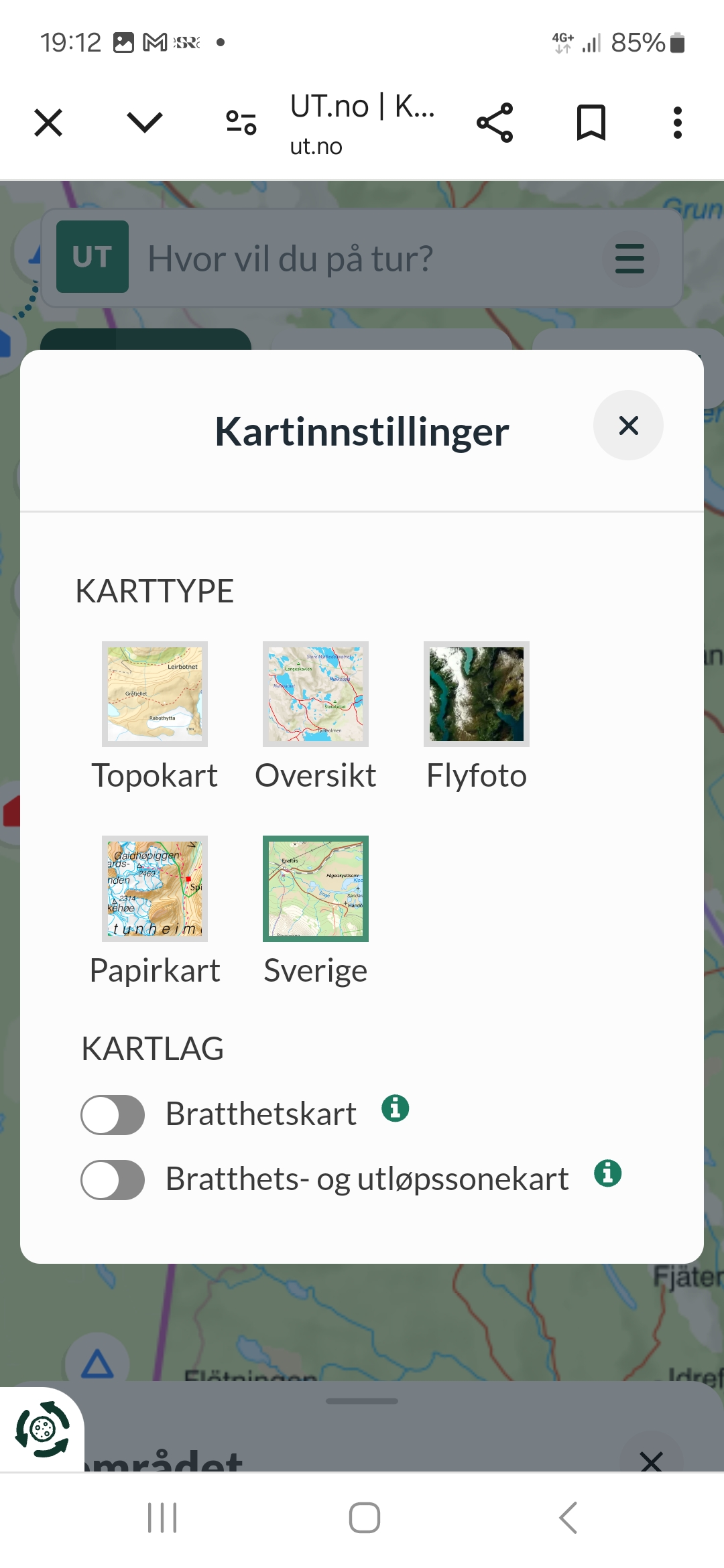Enable the Bratthetskart layer
This screenshot has height=1568, width=724.
113,1115
